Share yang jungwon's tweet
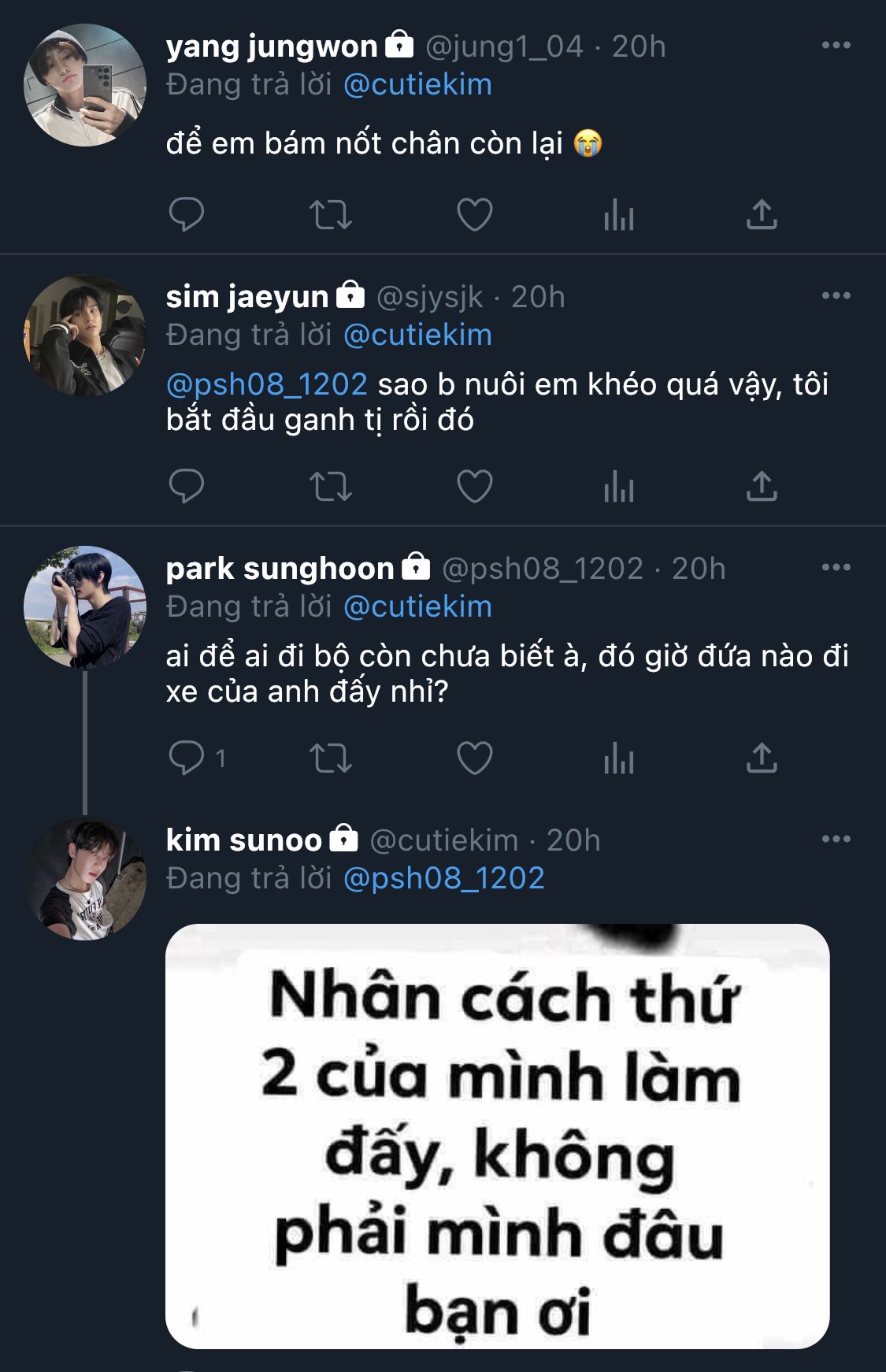 pyautogui.click(x=762, y=214)
